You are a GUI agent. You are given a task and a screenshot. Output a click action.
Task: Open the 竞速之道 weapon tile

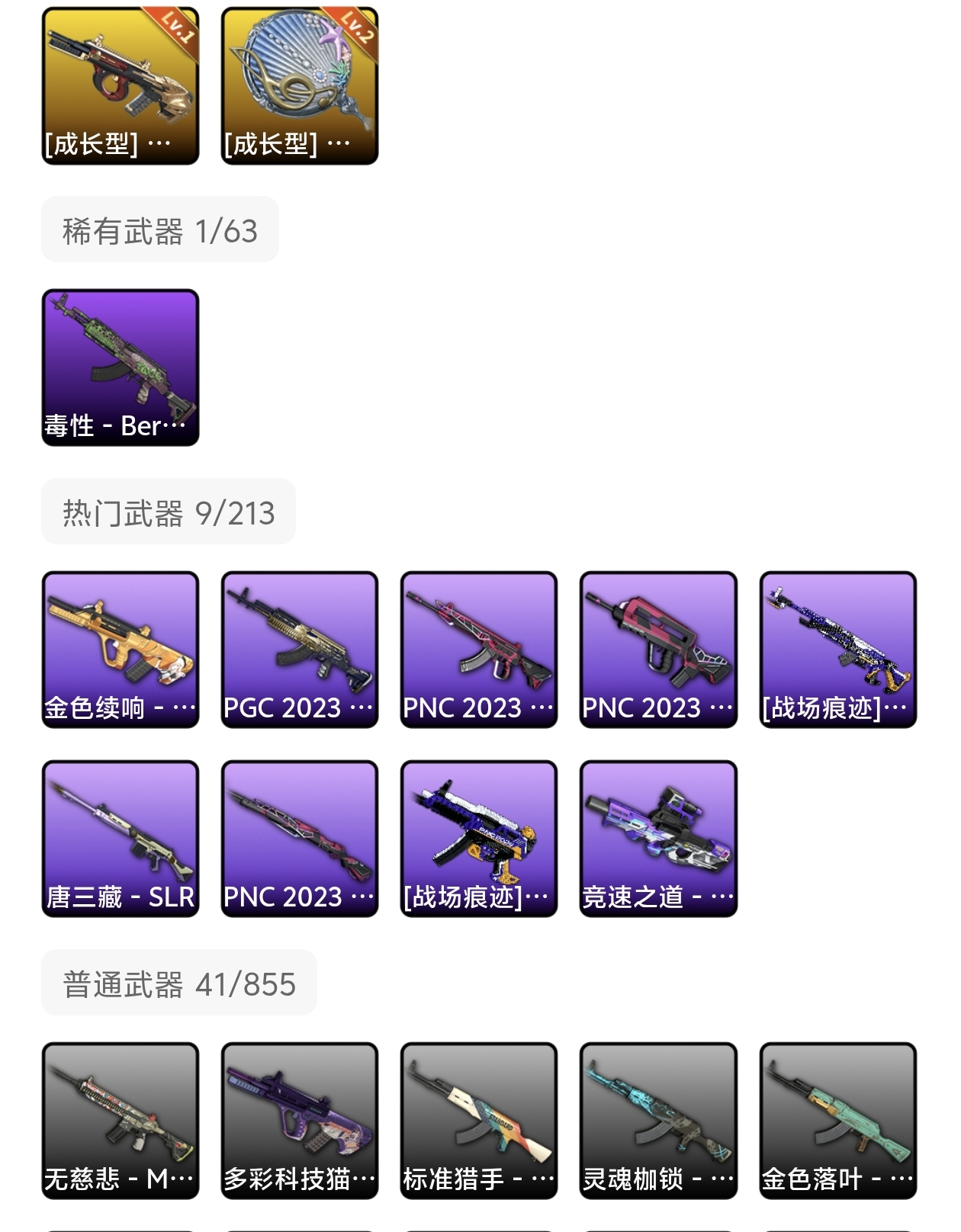click(x=658, y=839)
